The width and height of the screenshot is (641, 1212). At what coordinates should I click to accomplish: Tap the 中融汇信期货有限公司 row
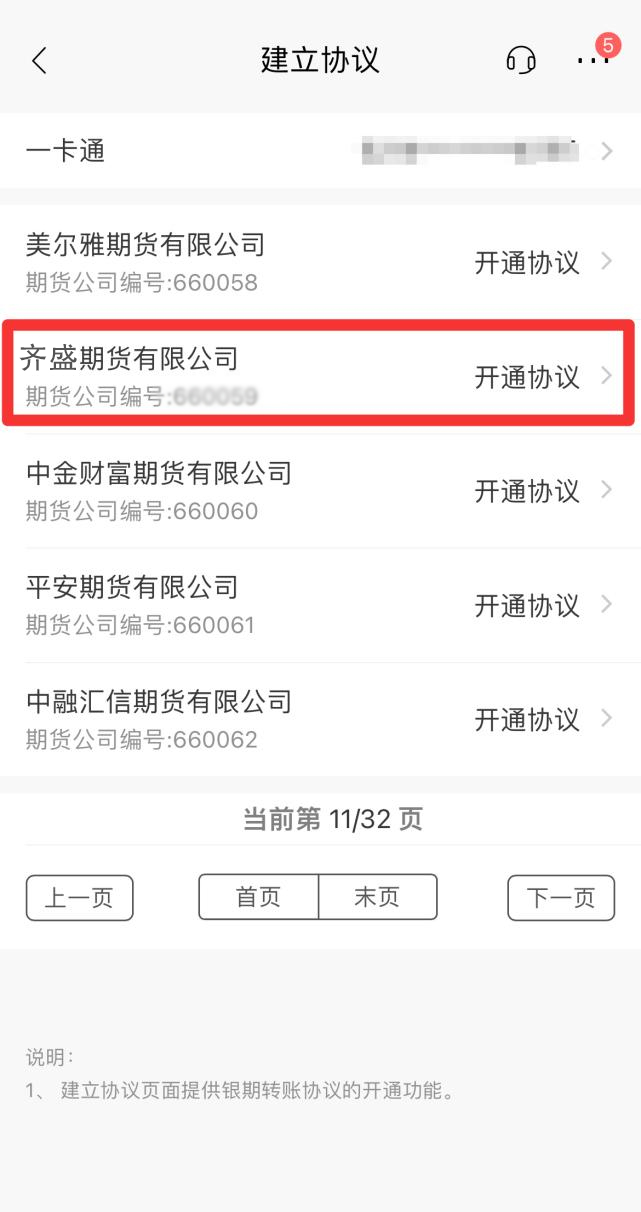[320, 718]
